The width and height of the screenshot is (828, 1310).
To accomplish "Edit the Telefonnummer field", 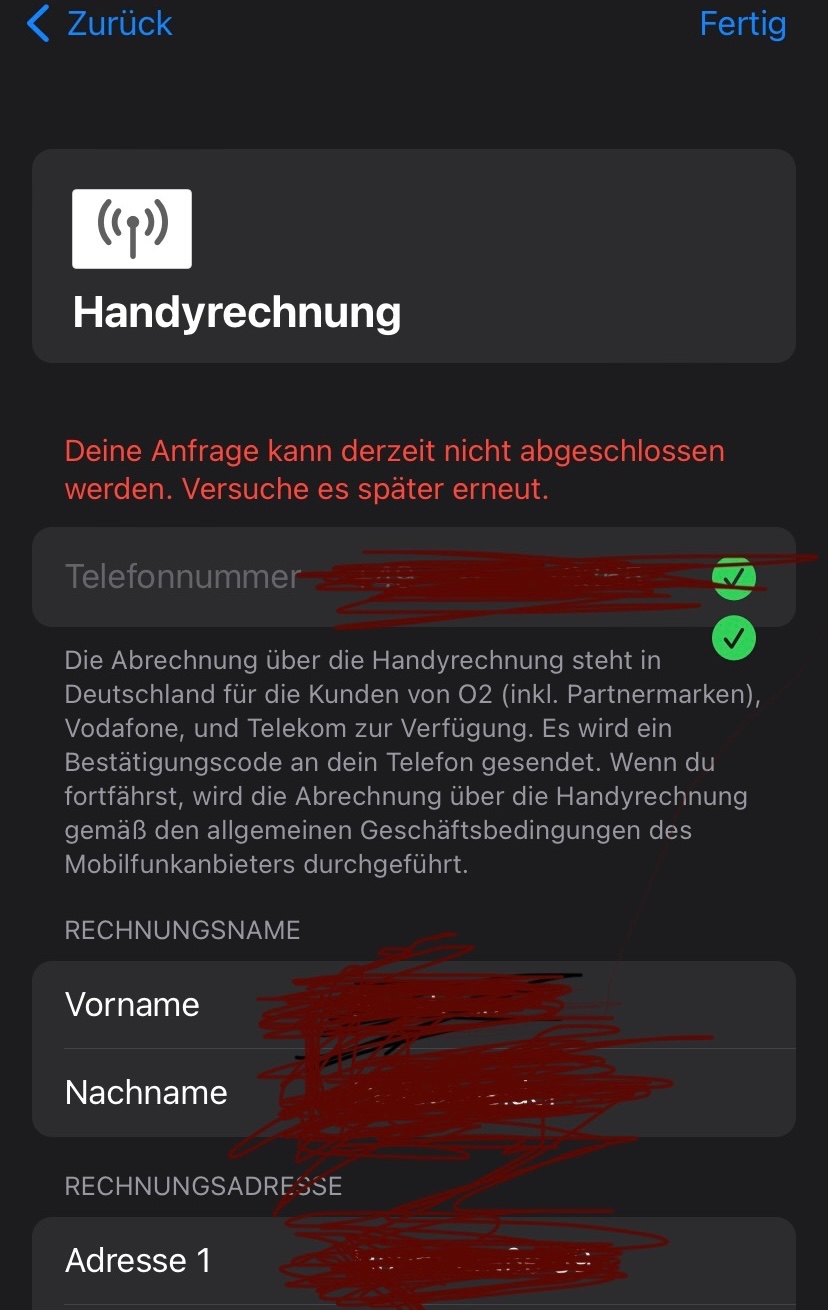I will (x=480, y=577).
